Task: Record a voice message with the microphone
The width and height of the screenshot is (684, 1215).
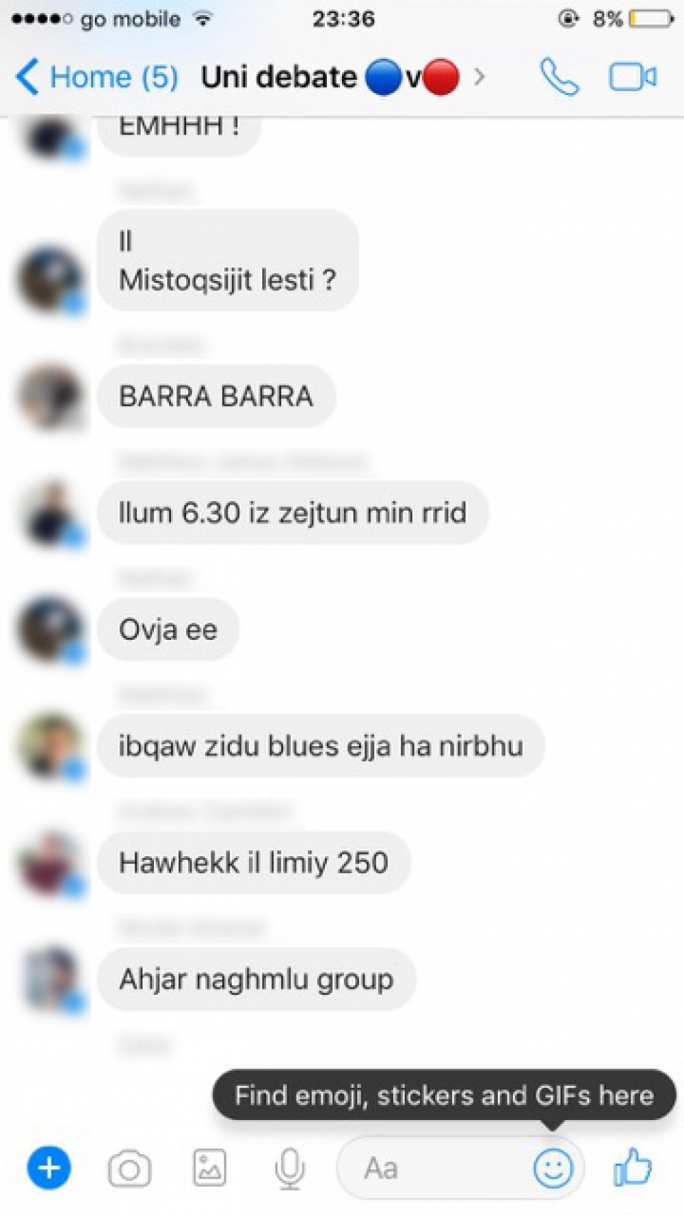Action: [290, 1167]
